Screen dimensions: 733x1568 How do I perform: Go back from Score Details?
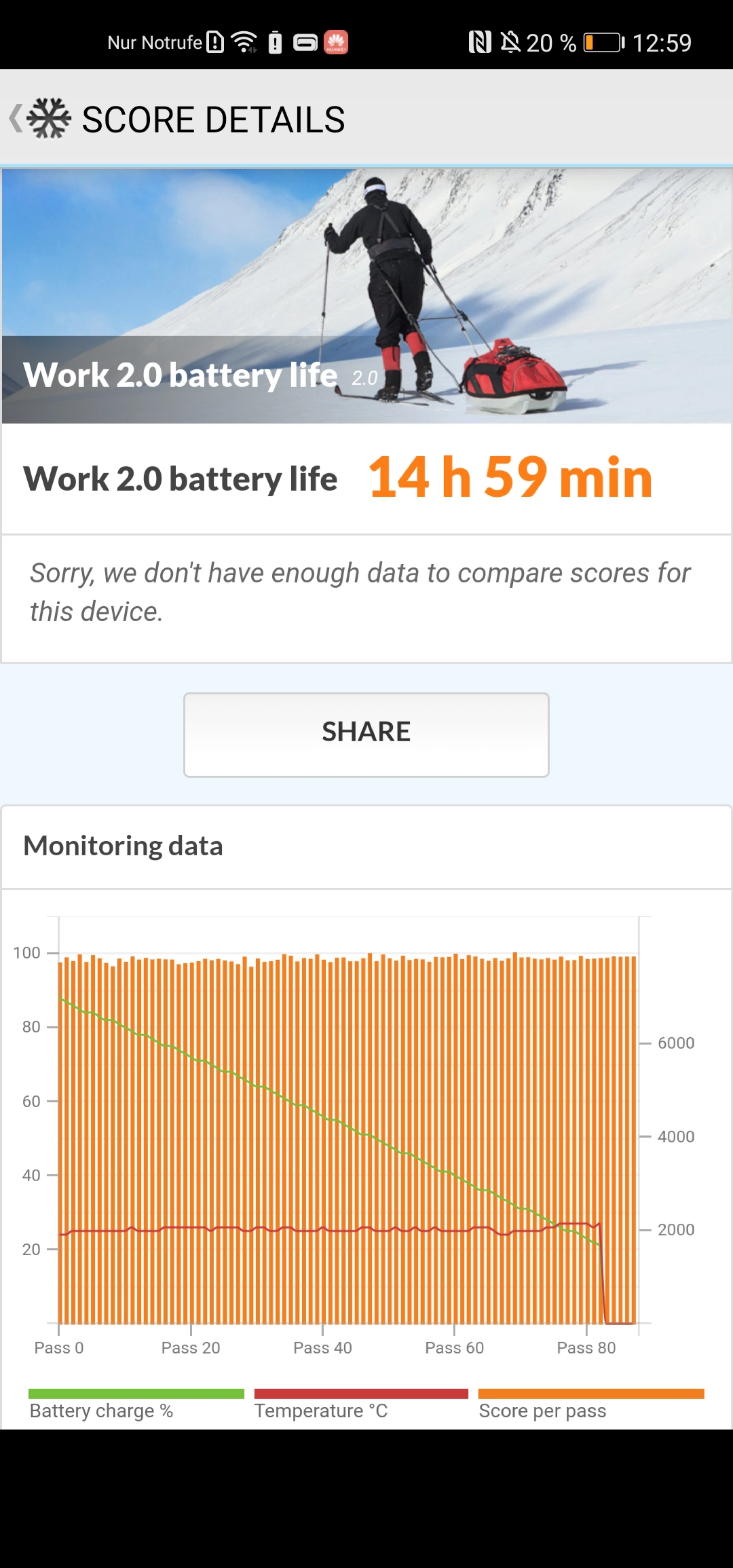[16, 119]
